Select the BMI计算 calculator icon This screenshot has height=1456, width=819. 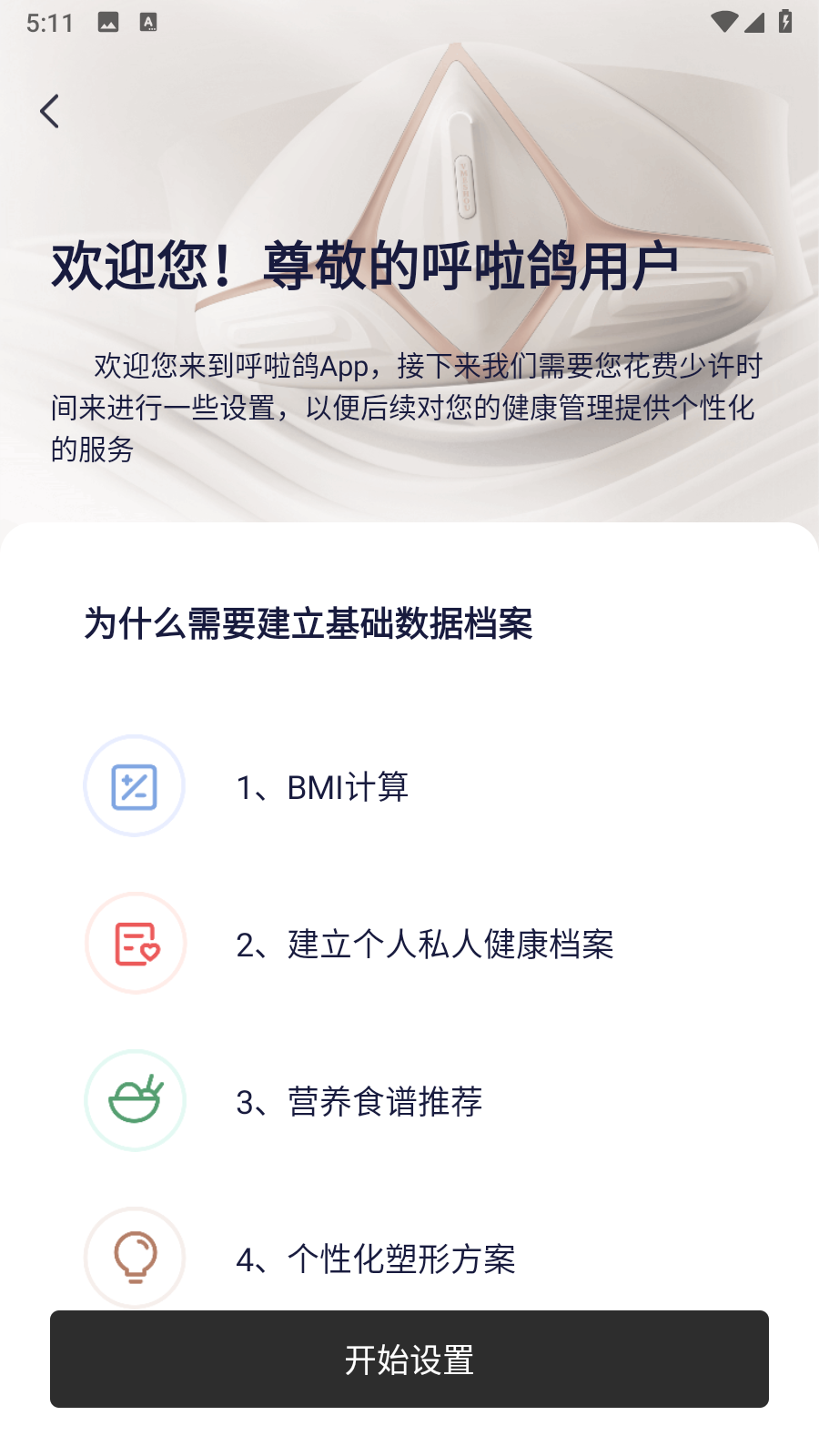135,786
